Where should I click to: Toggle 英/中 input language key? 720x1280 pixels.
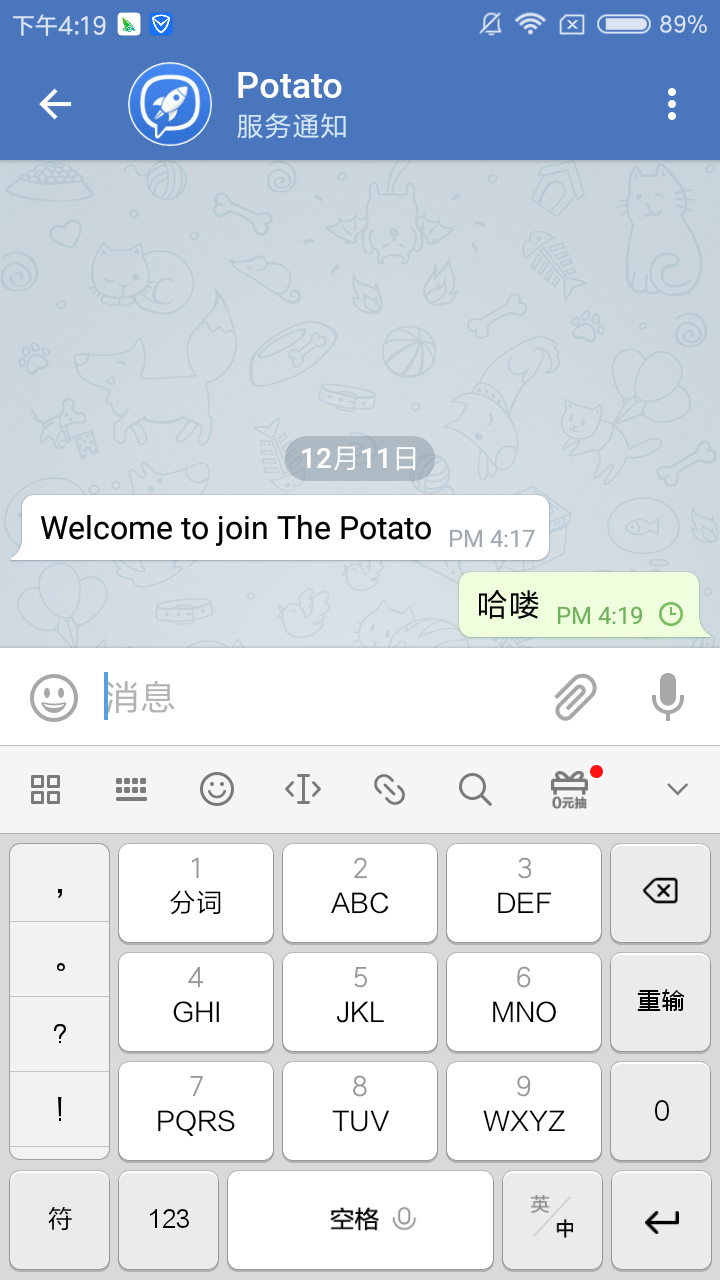coord(552,1220)
